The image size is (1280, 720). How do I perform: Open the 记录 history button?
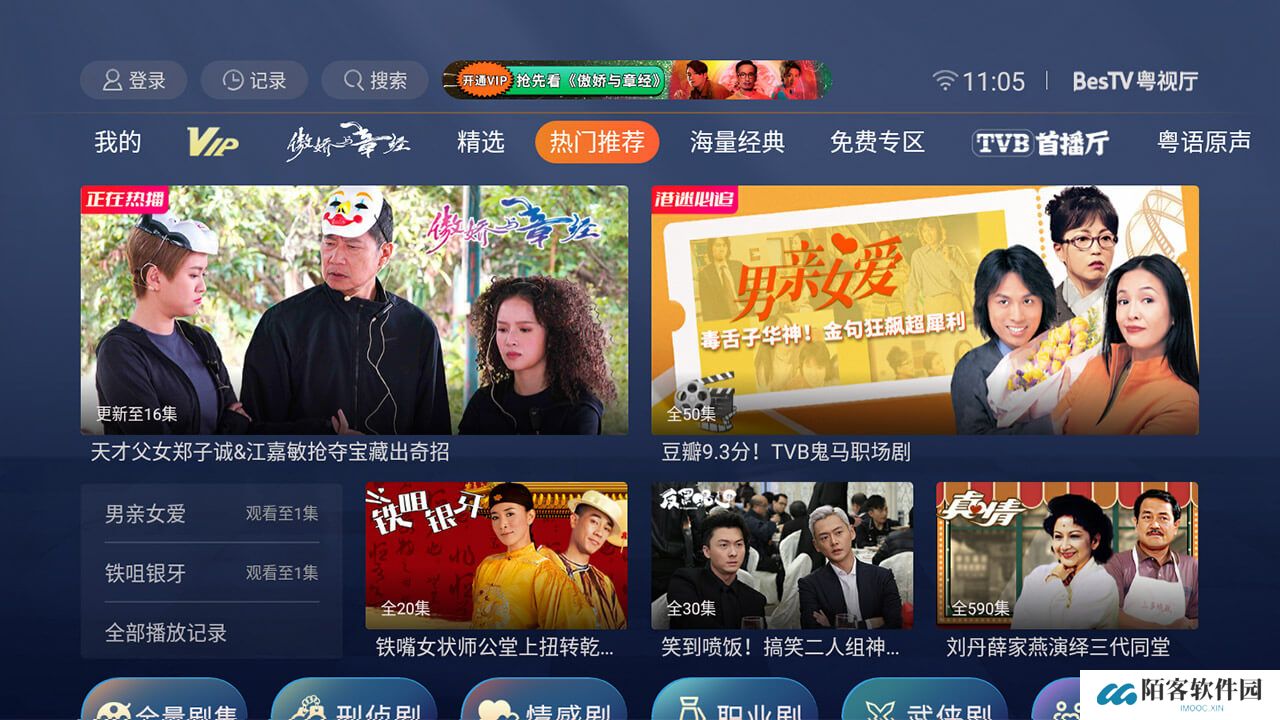pyautogui.click(x=254, y=81)
